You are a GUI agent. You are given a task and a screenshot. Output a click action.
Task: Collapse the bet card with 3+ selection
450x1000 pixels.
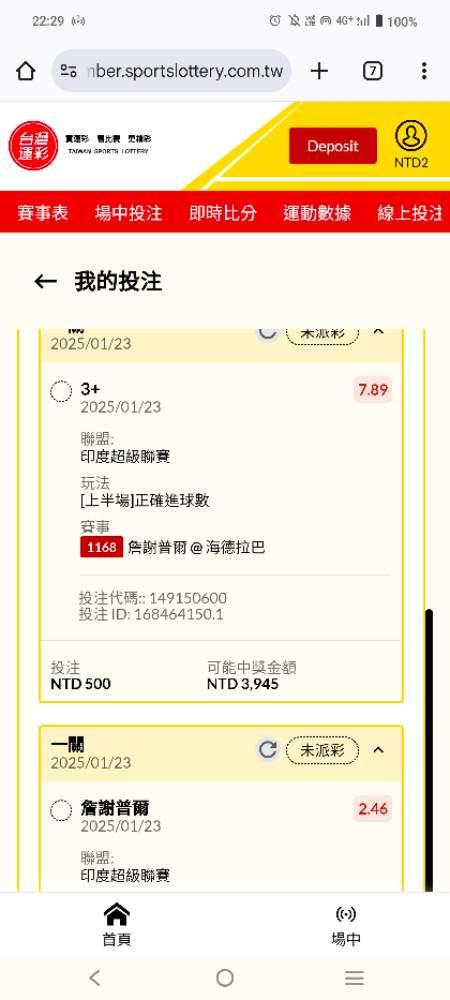click(379, 332)
